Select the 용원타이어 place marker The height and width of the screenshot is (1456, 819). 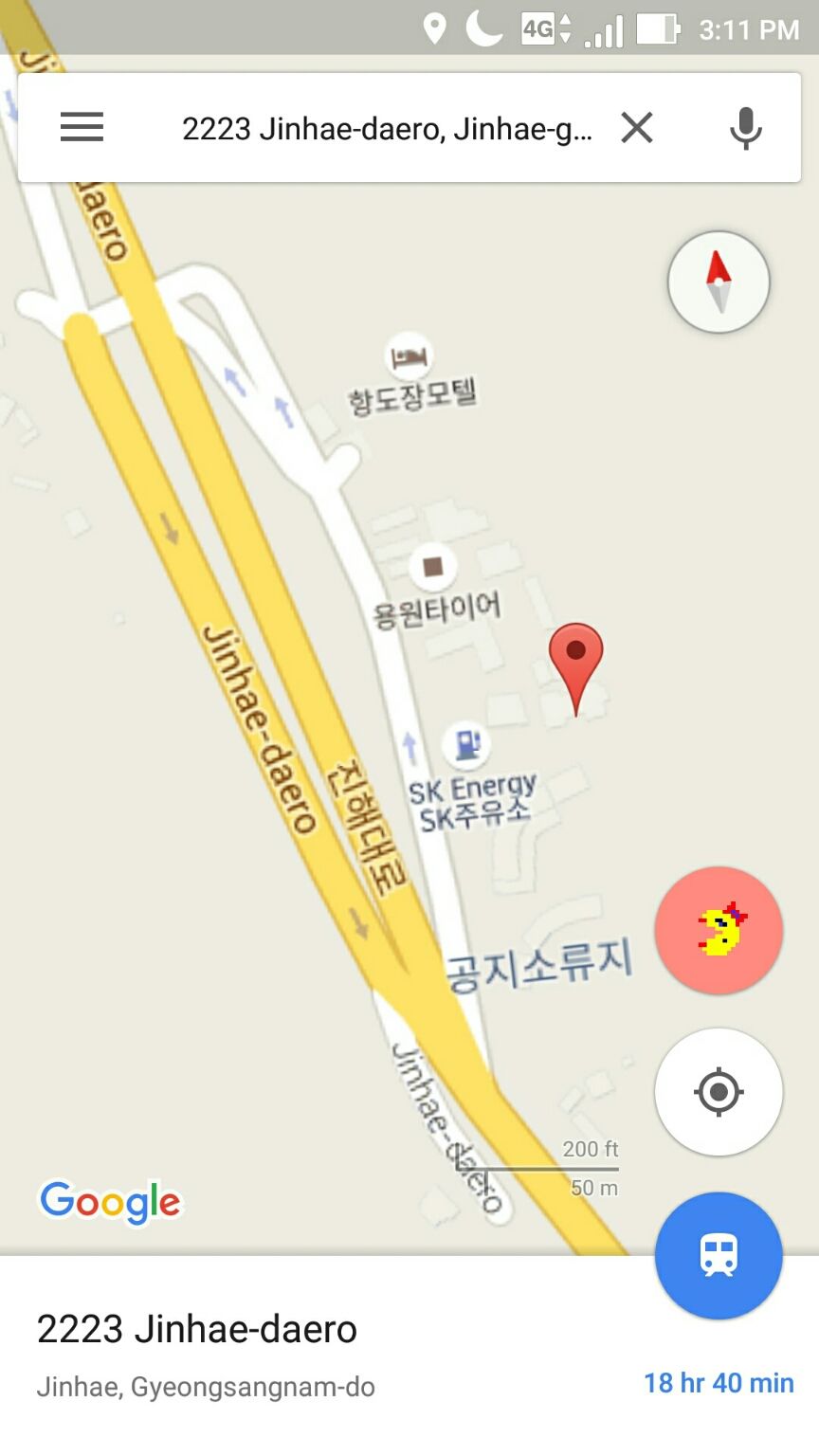433,567
